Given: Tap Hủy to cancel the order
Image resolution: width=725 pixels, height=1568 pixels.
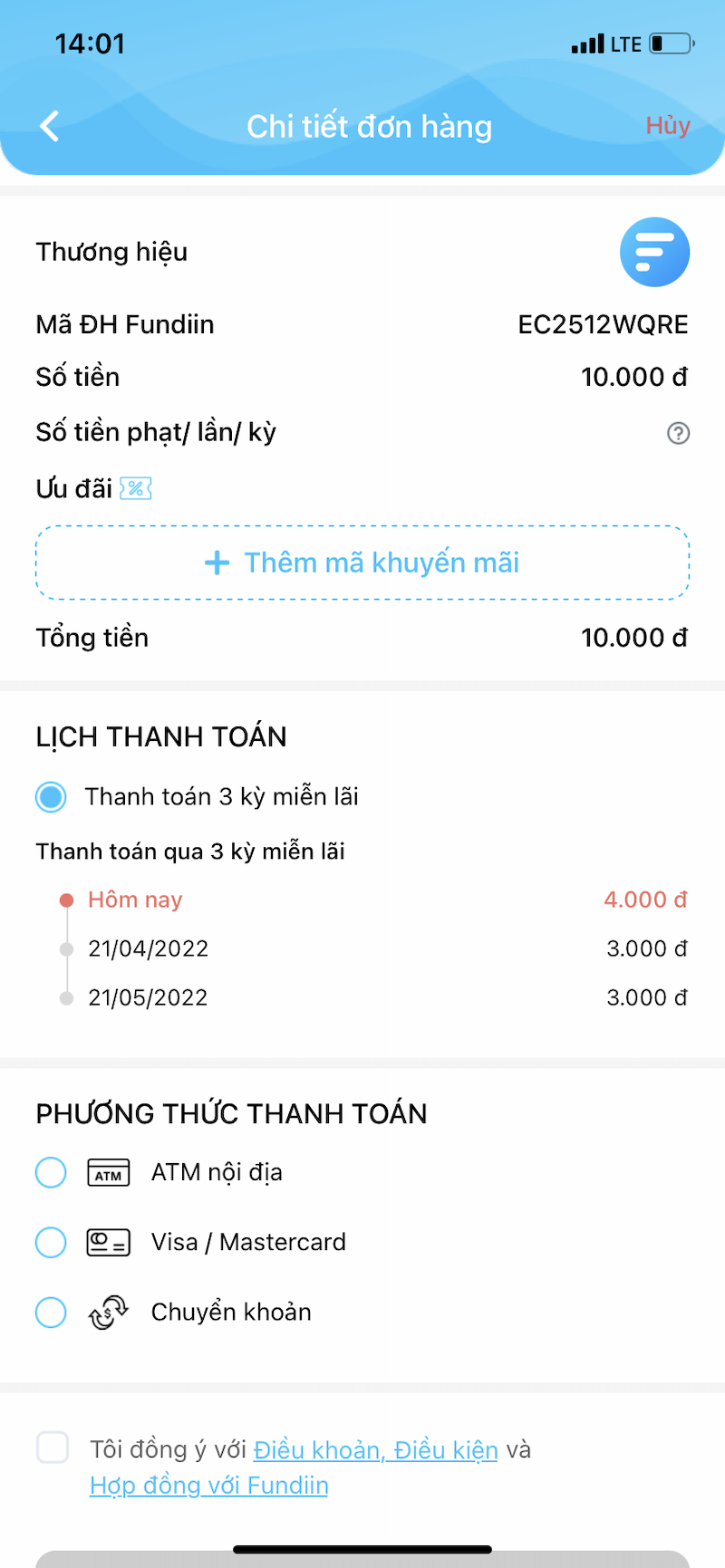Looking at the screenshot, I should tap(668, 126).
